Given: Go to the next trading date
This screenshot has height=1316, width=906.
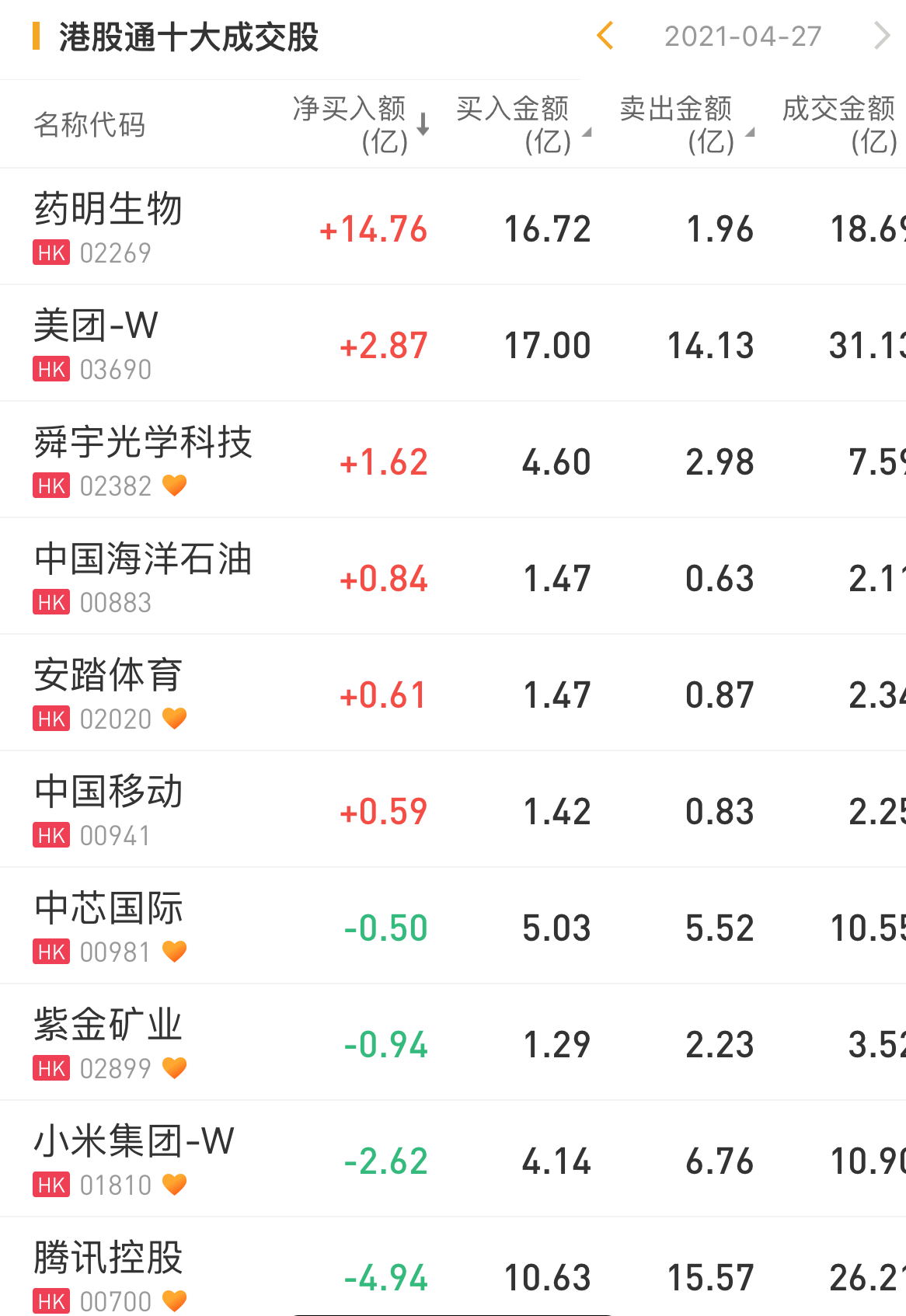Looking at the screenshot, I should coord(881,36).
